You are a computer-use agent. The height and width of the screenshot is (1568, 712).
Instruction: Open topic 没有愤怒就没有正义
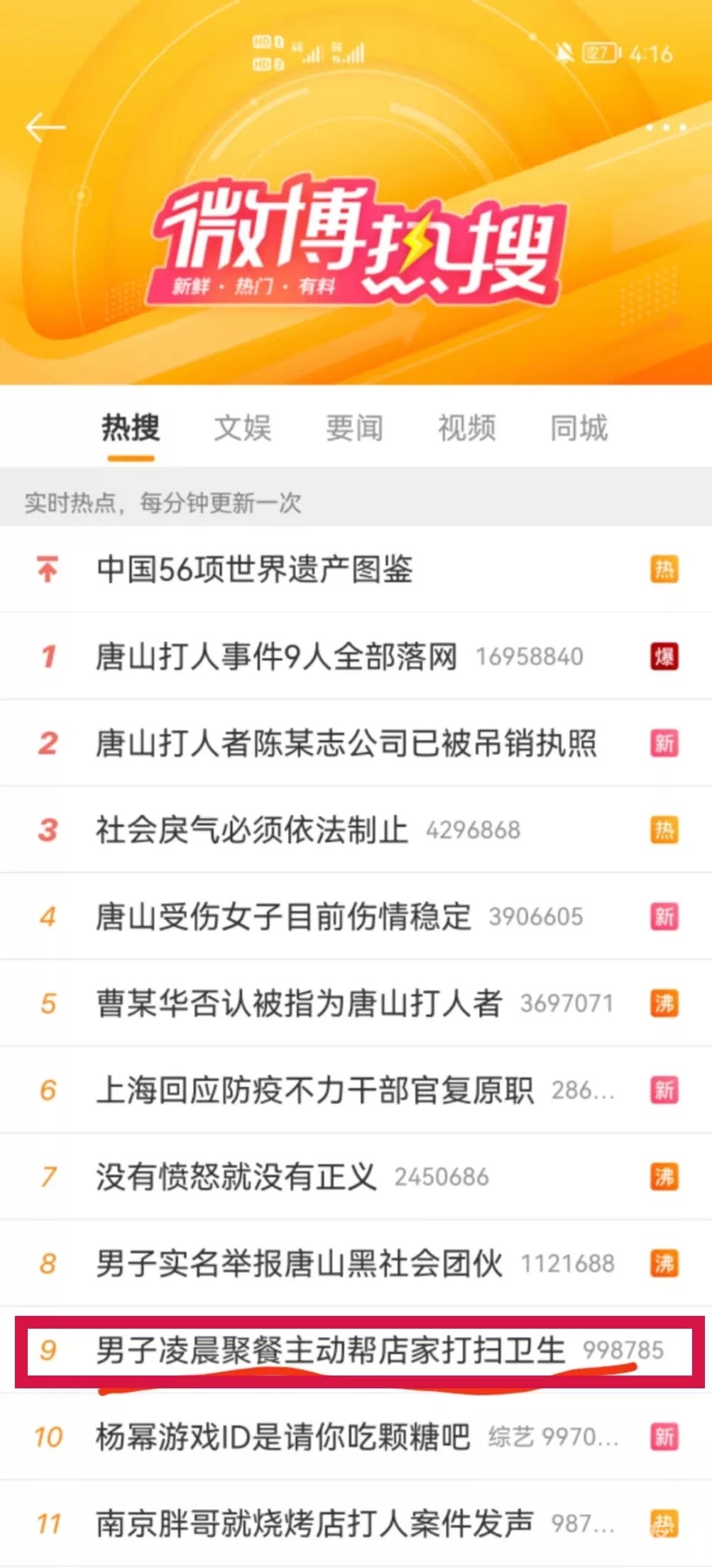point(236,1177)
